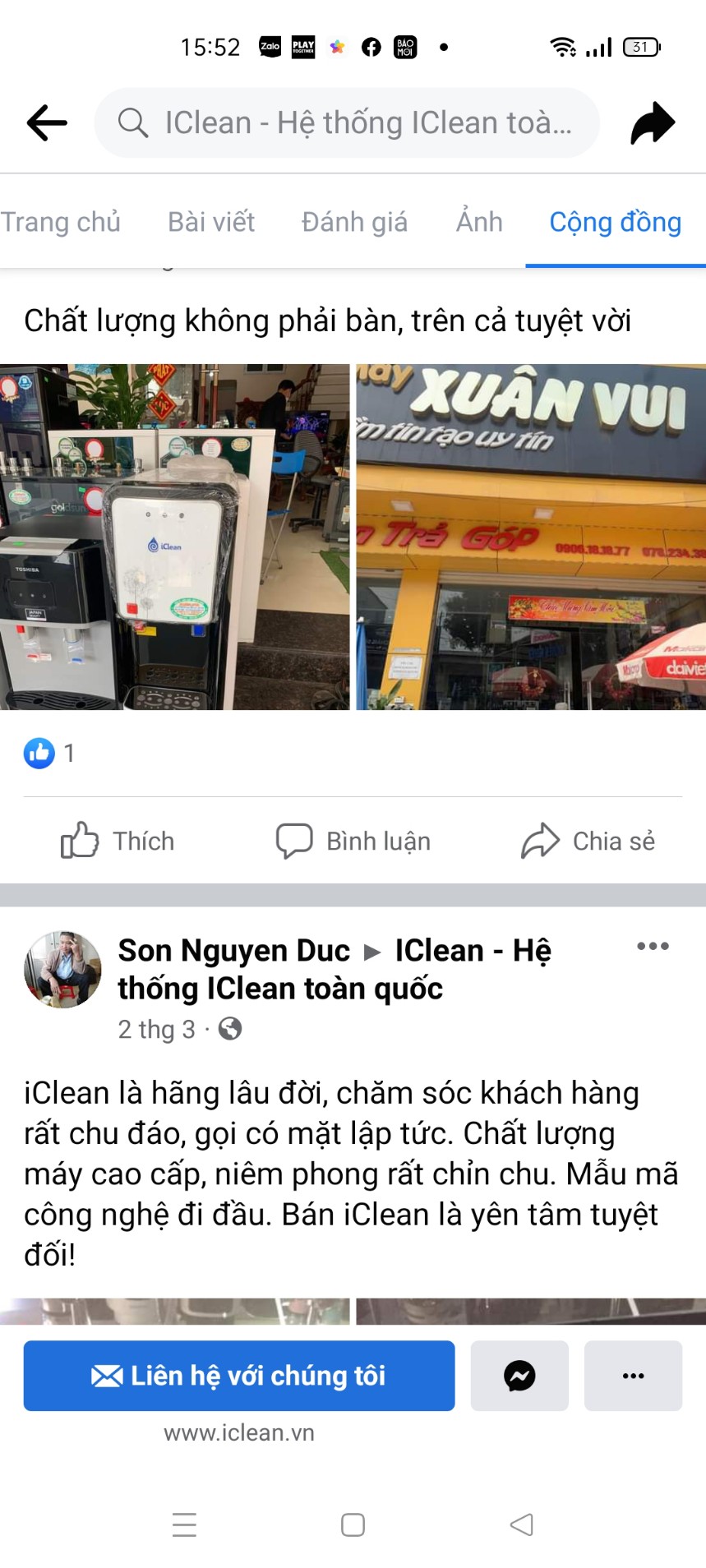The height and width of the screenshot is (1568, 706).
Task: Go back using the top arrow
Action: tap(47, 123)
